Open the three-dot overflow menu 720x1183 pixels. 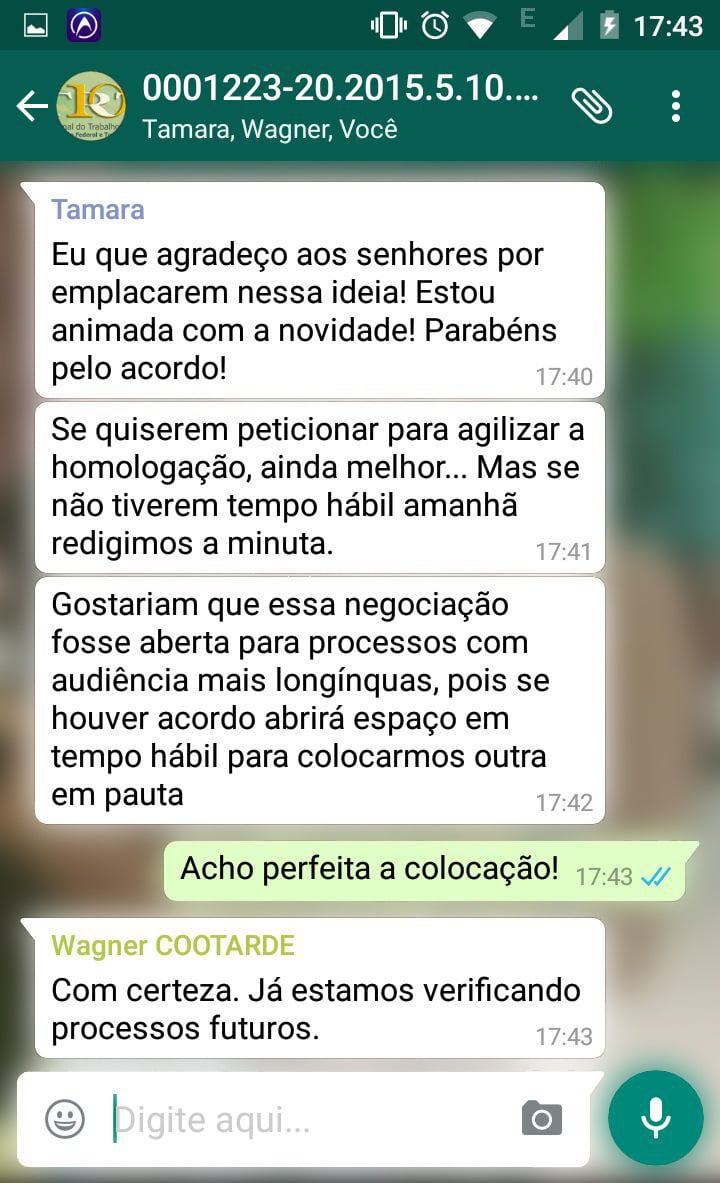[676, 105]
